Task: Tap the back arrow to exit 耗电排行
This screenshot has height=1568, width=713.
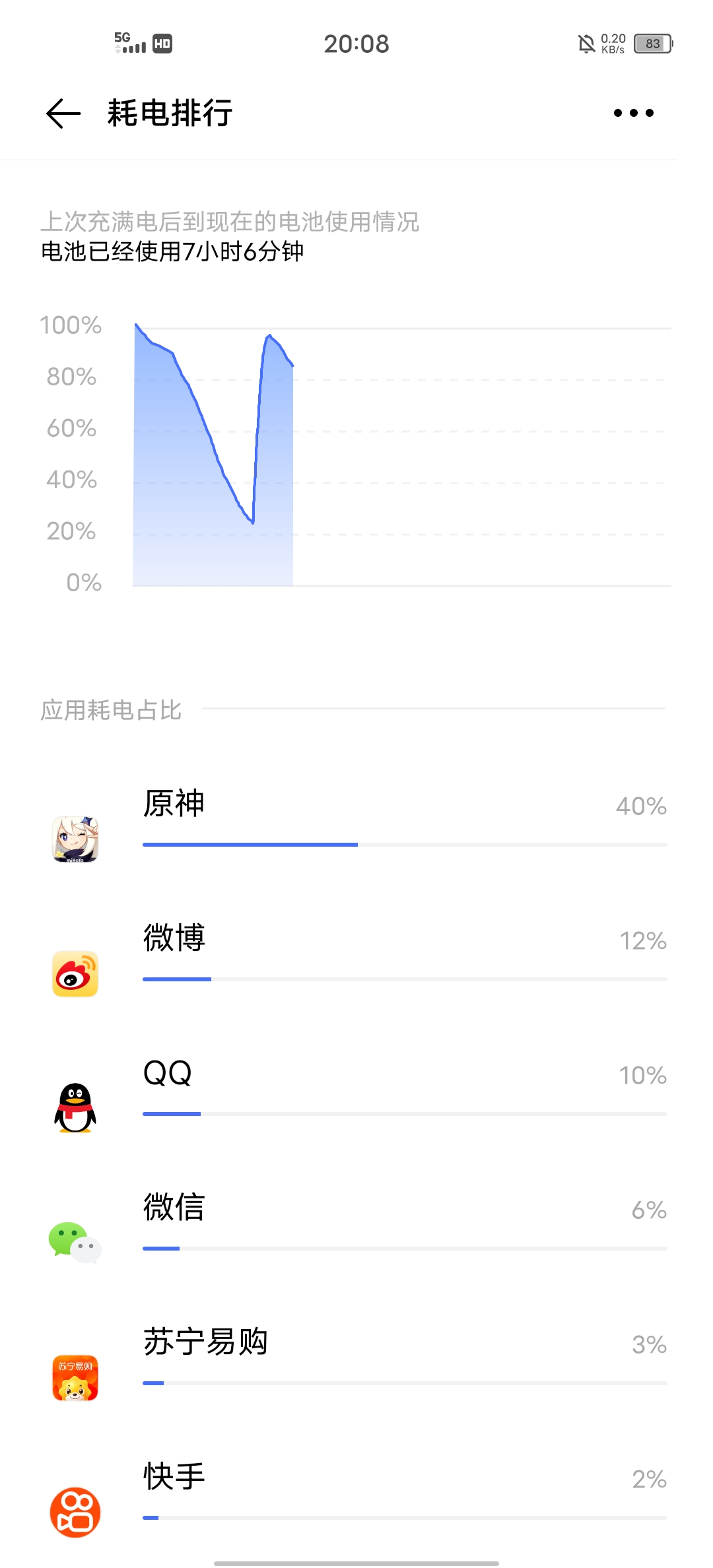Action: (61, 112)
